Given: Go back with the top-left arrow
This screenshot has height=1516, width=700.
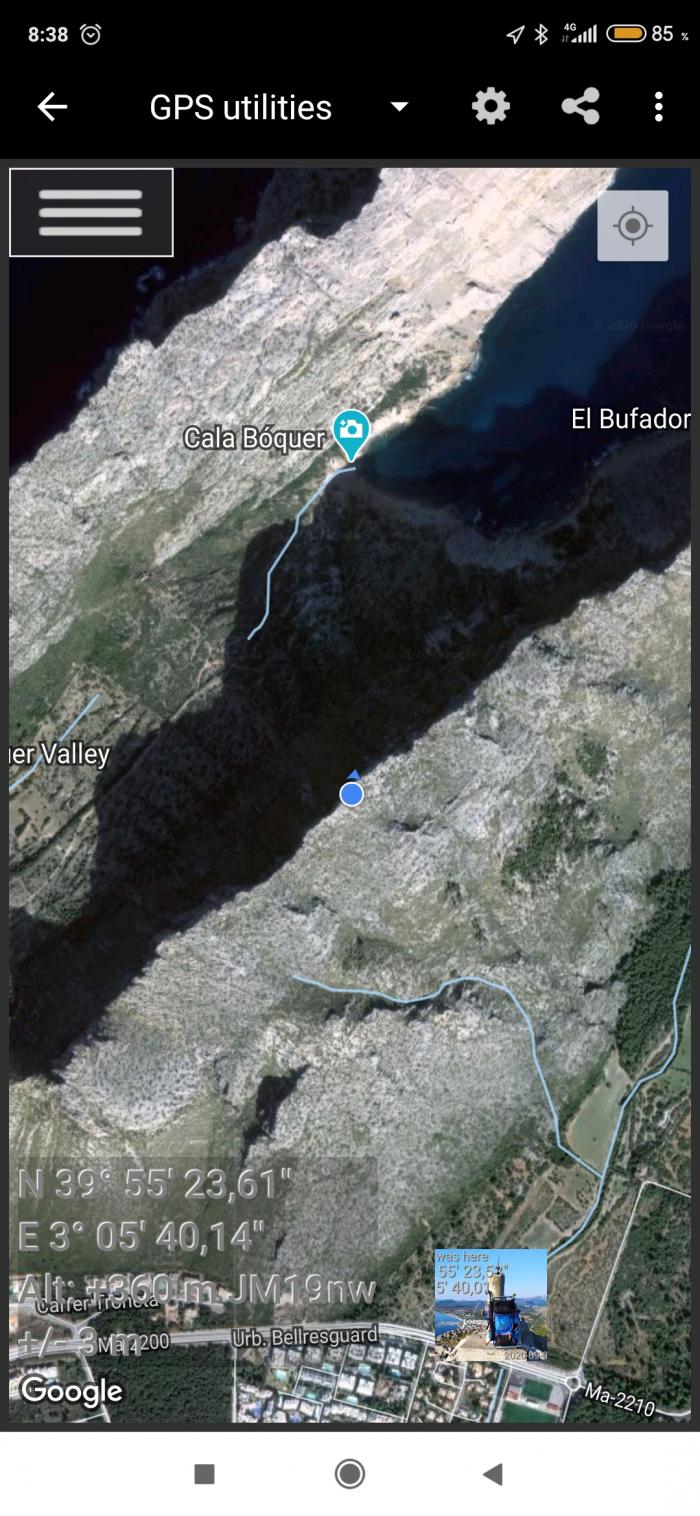Looking at the screenshot, I should [52, 107].
